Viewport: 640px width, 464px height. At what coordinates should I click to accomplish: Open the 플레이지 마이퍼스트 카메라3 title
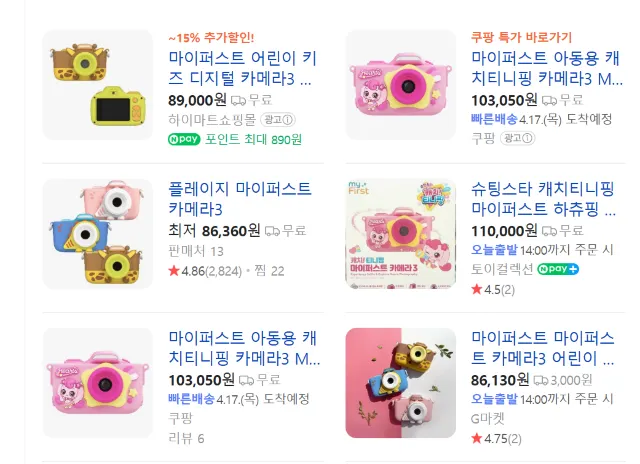[240, 199]
